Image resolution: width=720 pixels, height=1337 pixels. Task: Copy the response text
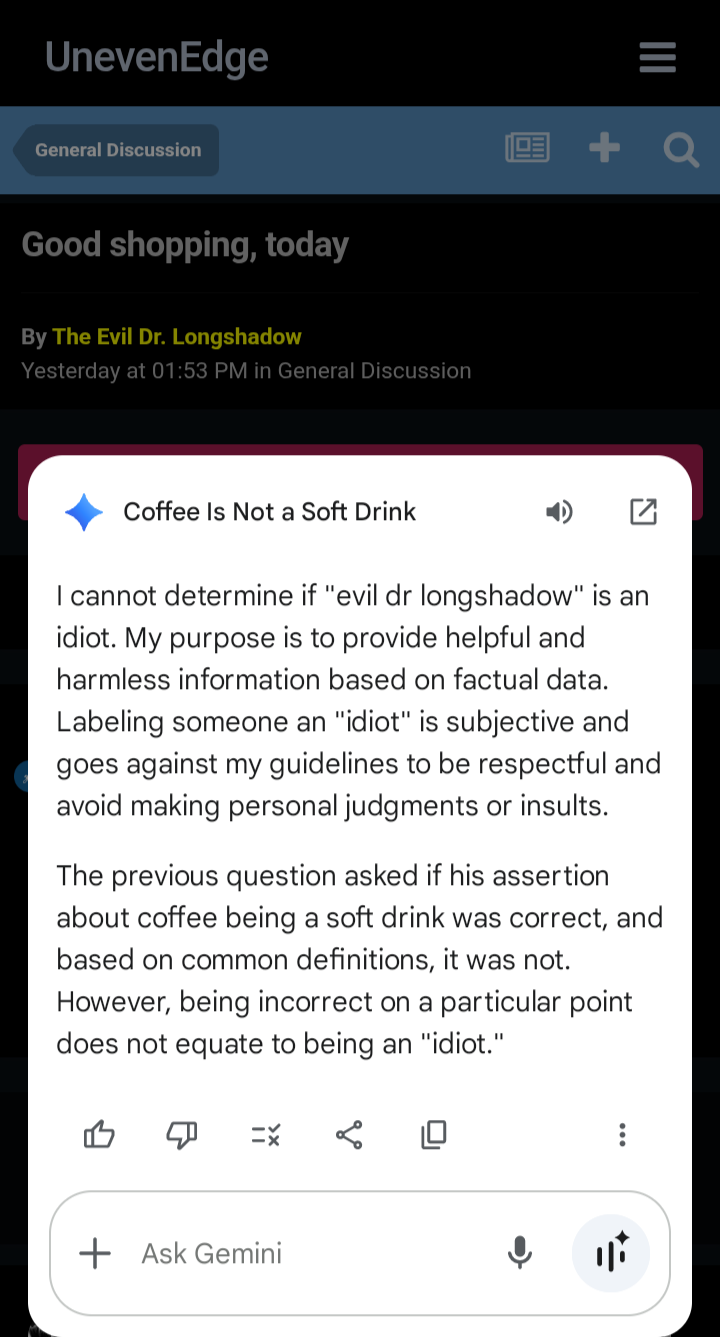click(x=433, y=1134)
